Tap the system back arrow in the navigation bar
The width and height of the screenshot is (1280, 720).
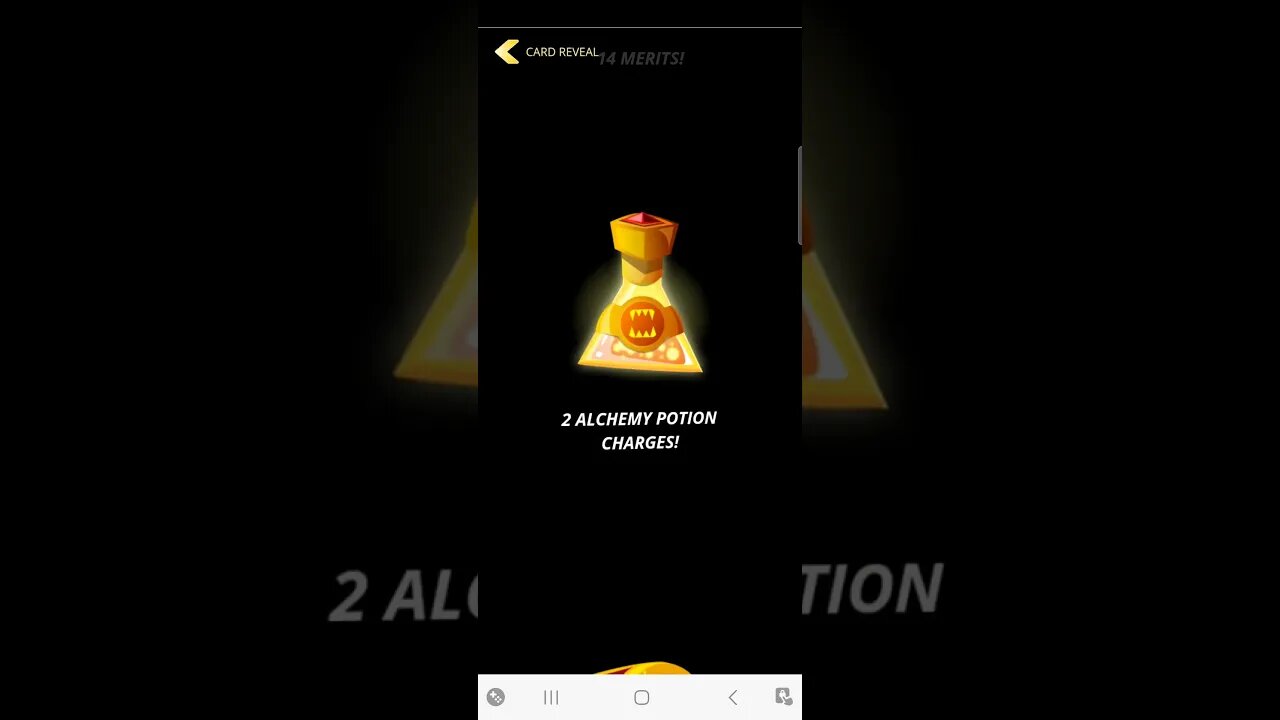732,698
